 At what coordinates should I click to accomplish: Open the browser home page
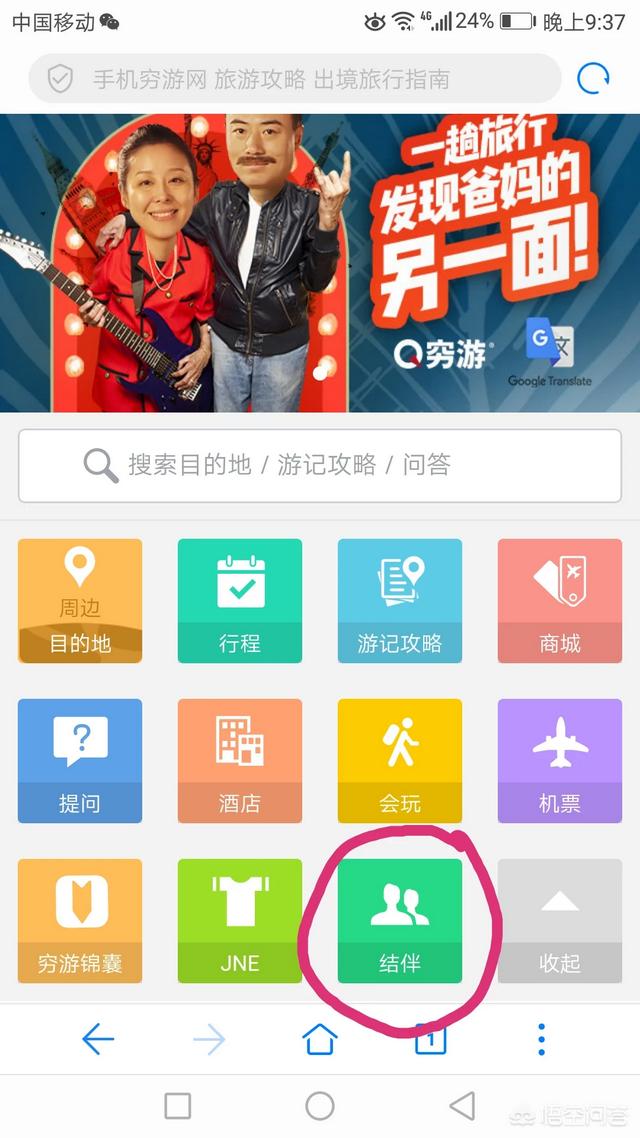pos(320,1039)
